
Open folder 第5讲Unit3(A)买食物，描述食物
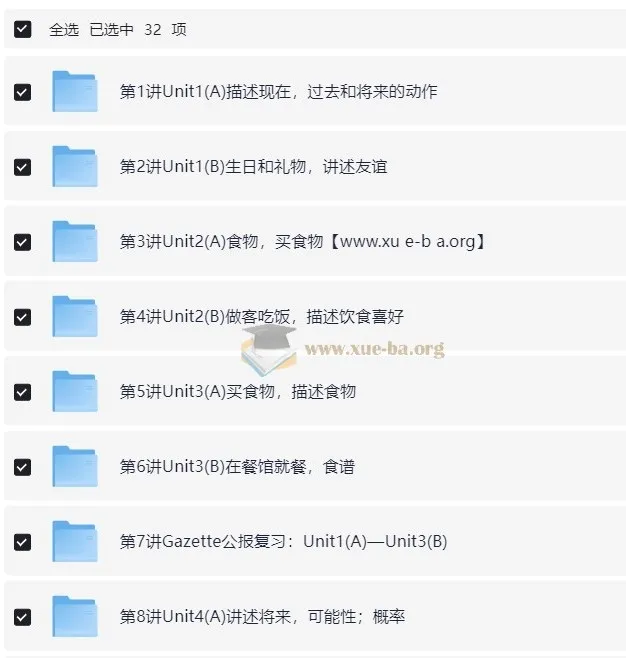point(237,392)
